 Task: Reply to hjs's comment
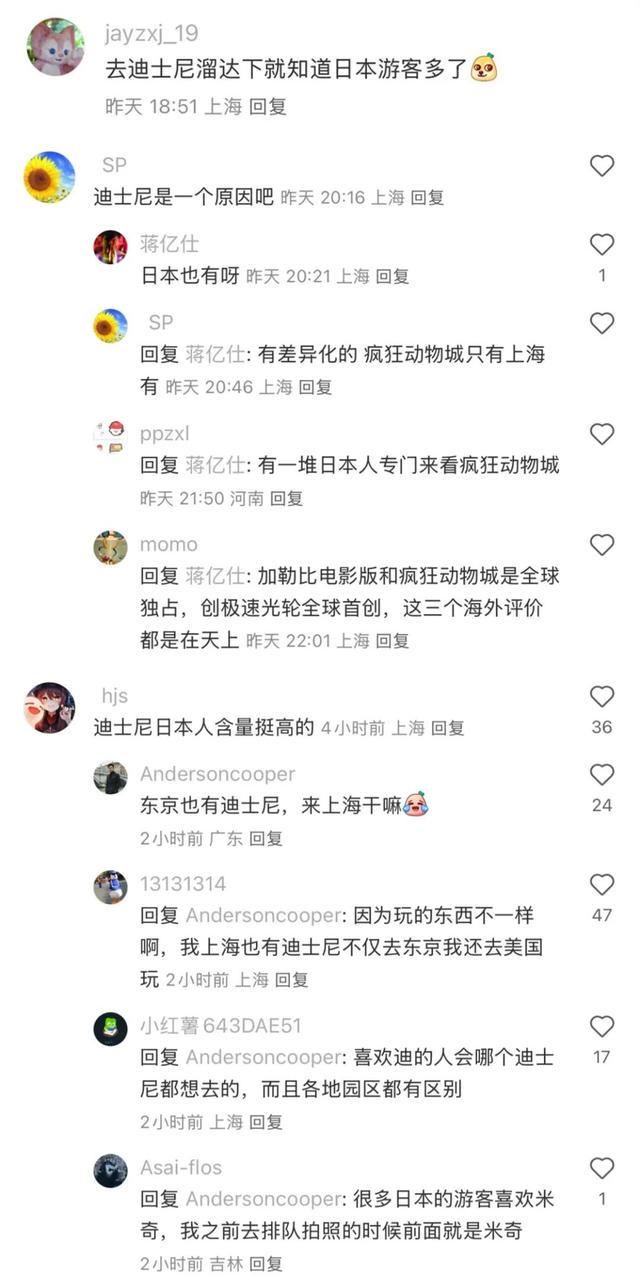448,728
